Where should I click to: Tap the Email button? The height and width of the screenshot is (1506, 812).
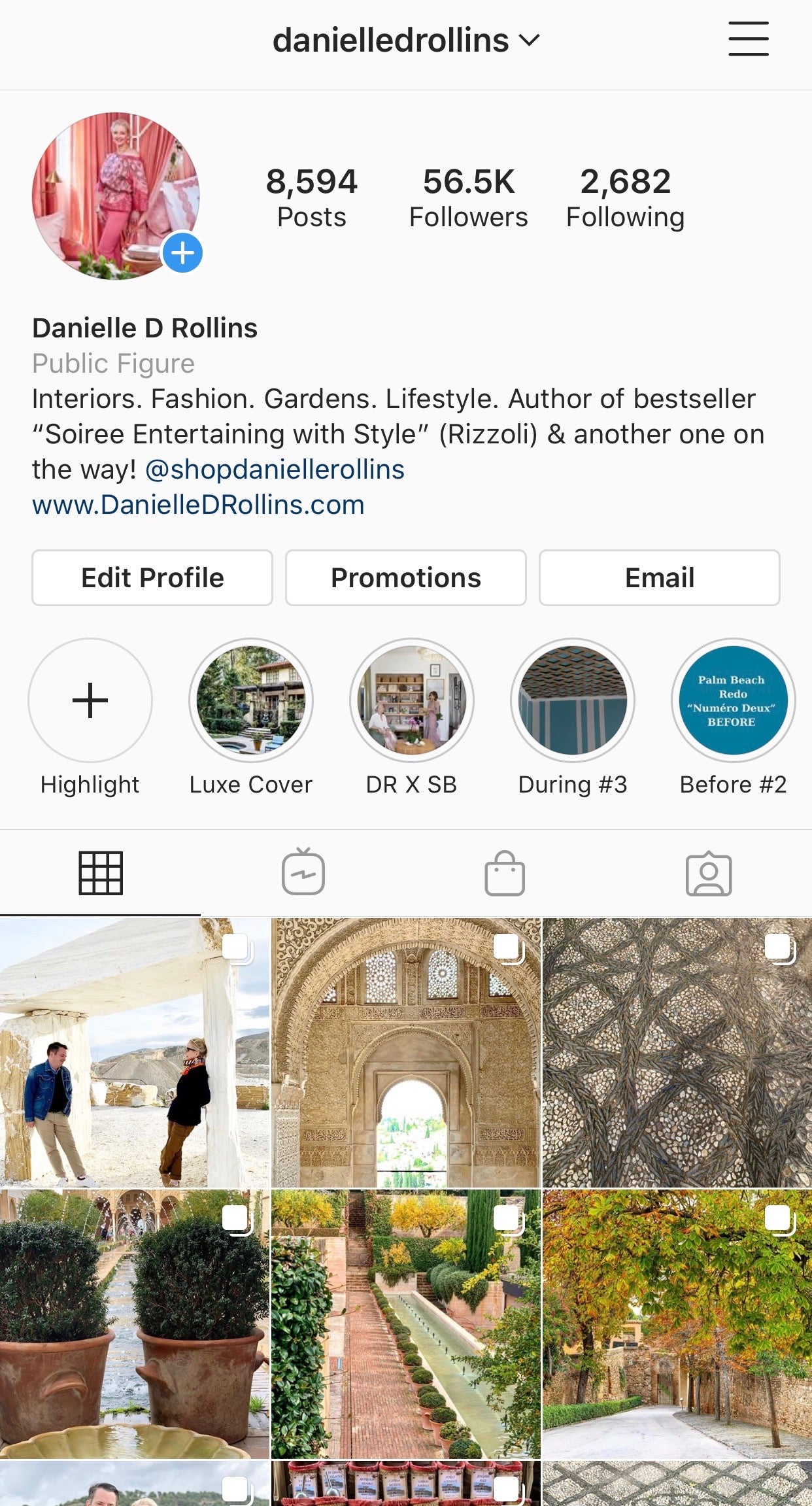pyautogui.click(x=659, y=578)
